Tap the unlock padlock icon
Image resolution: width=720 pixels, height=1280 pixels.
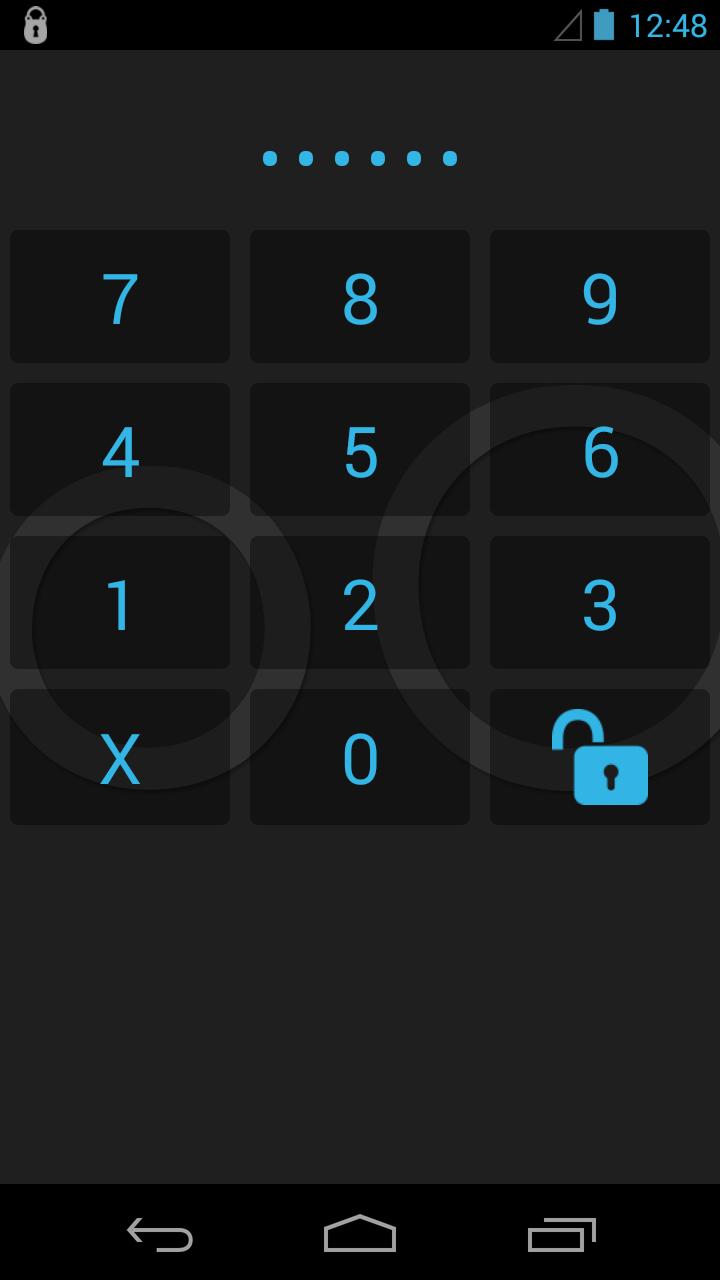[599, 758]
